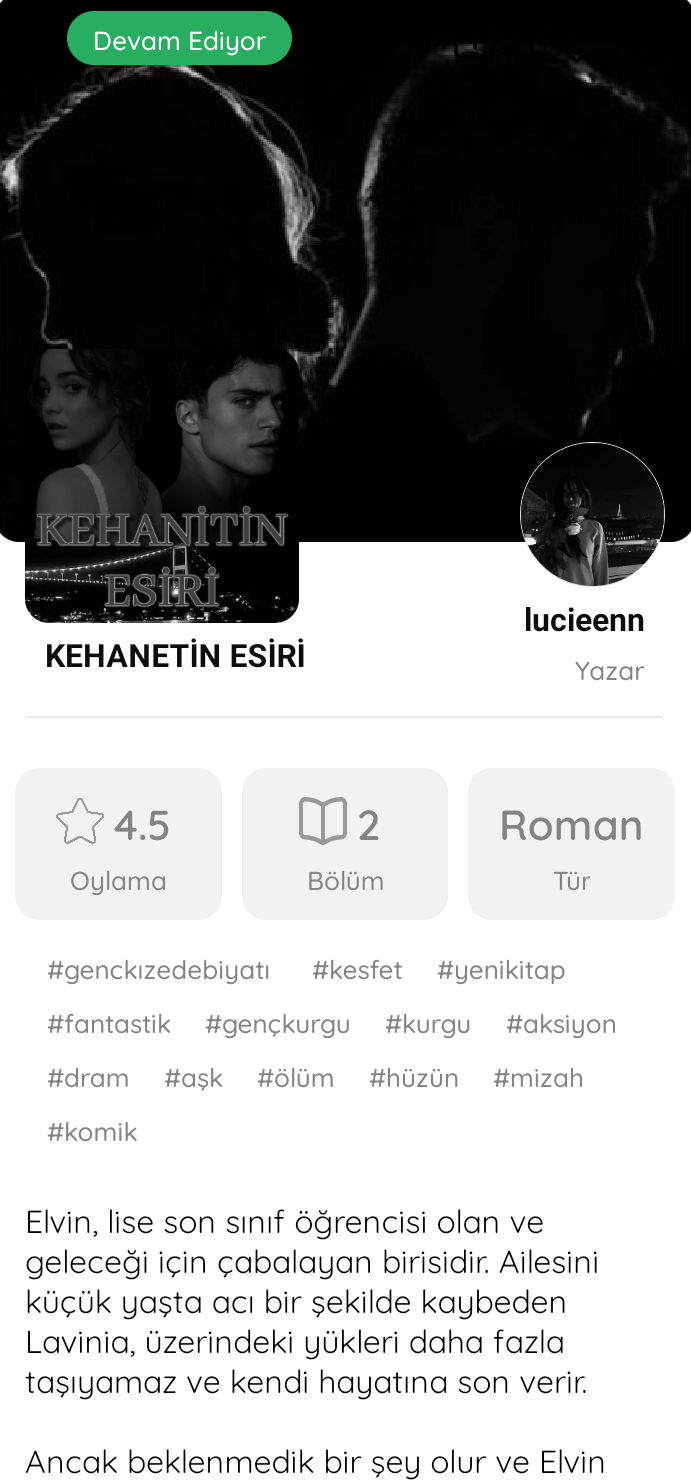This screenshot has height=1480, width=691.
Task: View books tagged #aksiyon
Action: 561,1025
